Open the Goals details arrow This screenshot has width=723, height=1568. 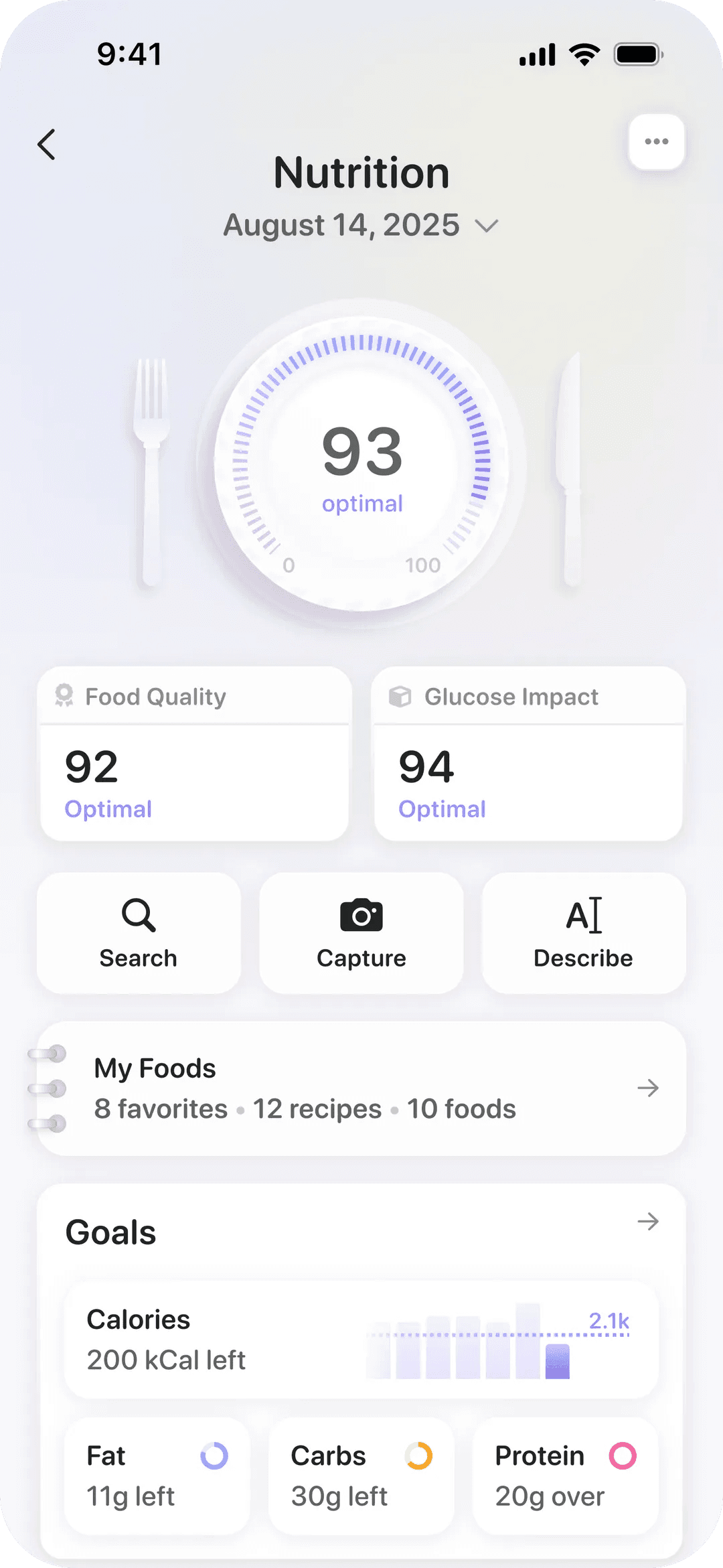647,1222
